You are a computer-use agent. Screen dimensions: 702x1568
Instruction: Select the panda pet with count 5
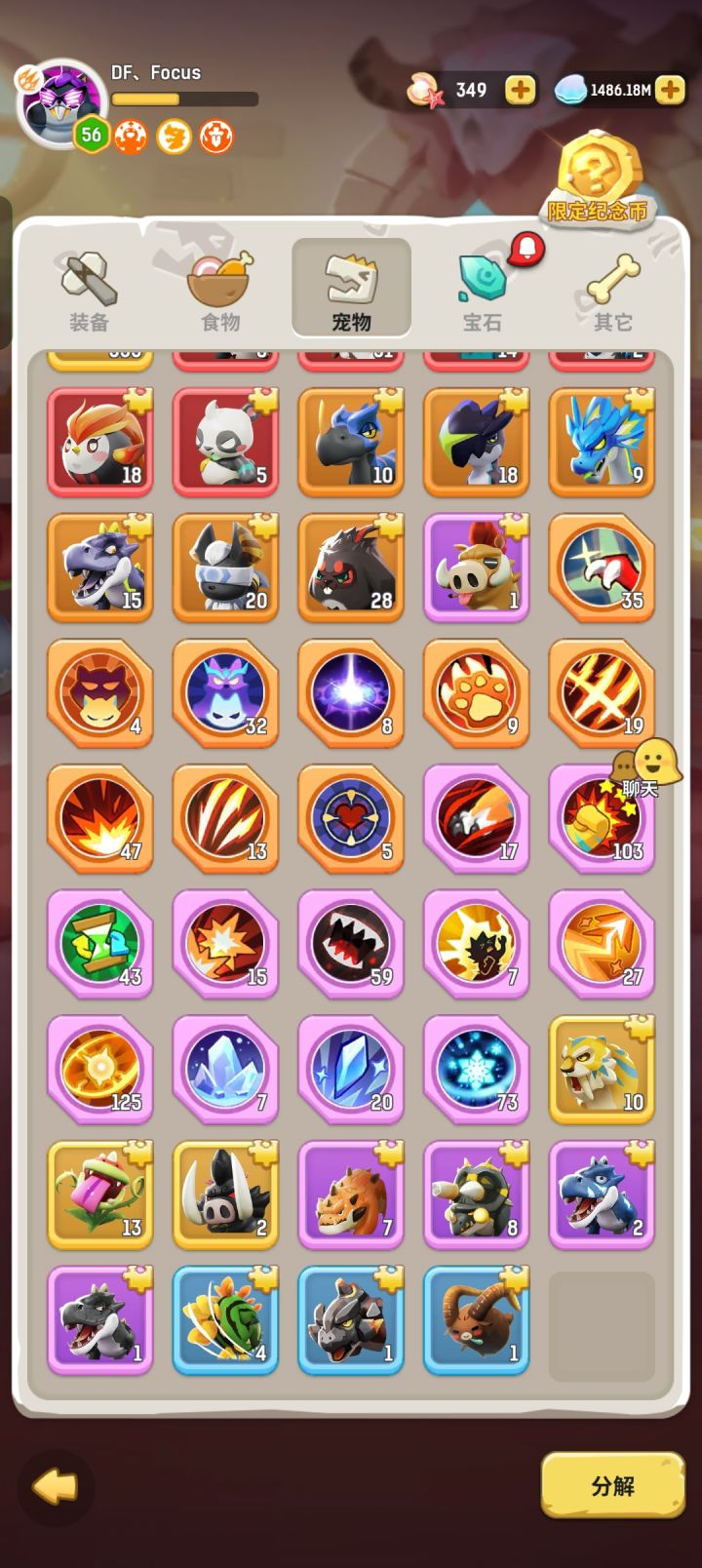[225, 441]
